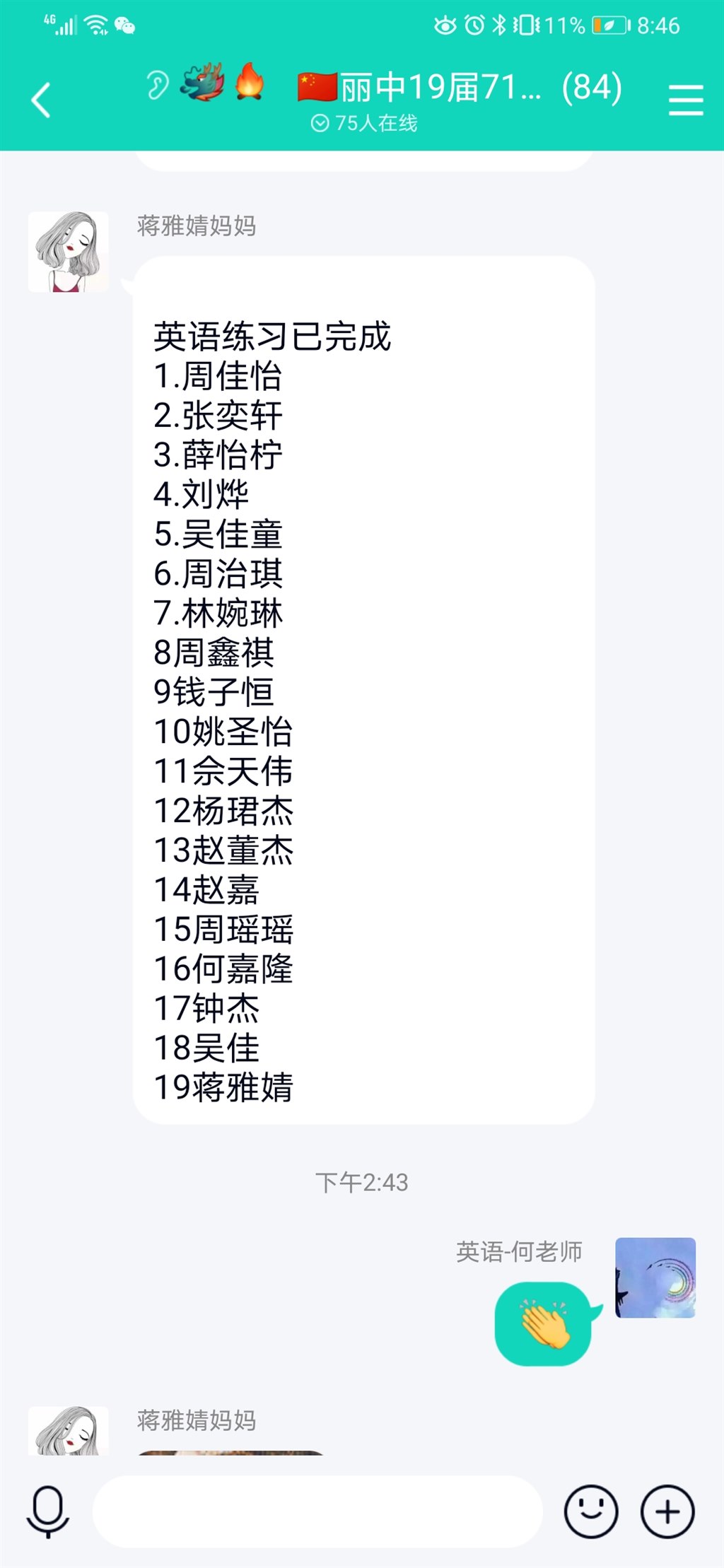Open the emoji picker

click(x=591, y=1511)
